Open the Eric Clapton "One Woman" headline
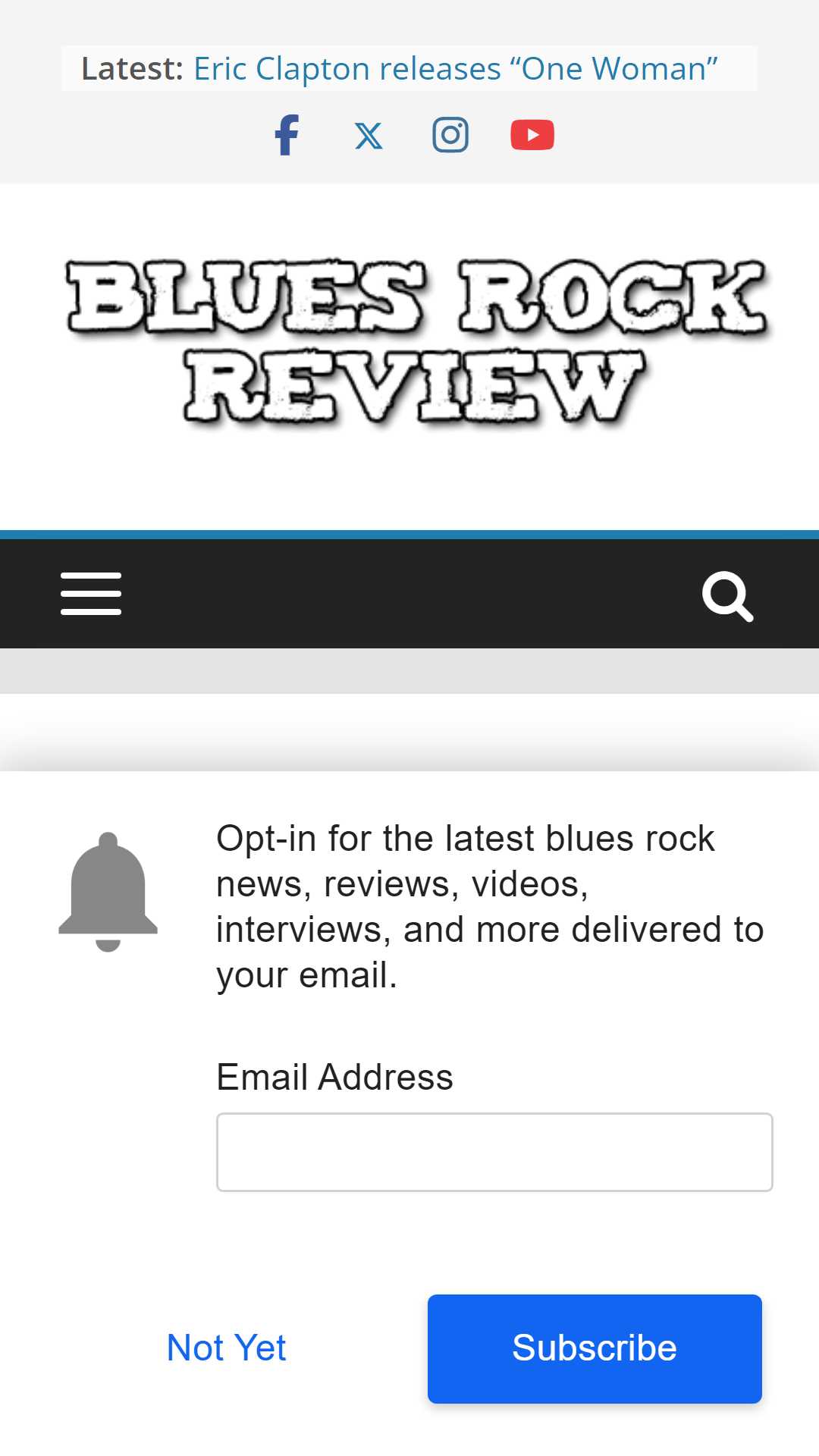 point(455,69)
